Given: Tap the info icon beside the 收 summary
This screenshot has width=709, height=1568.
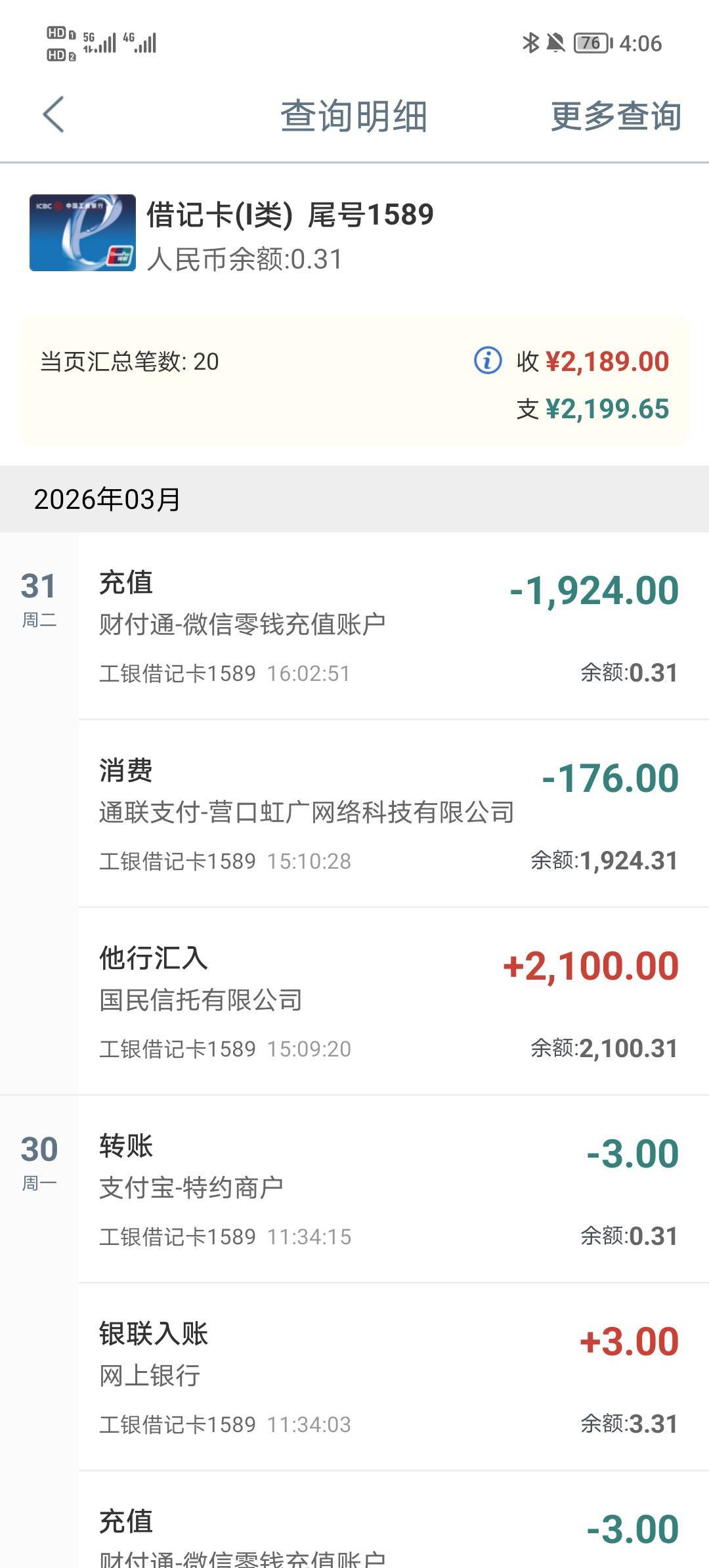Looking at the screenshot, I should point(488,360).
